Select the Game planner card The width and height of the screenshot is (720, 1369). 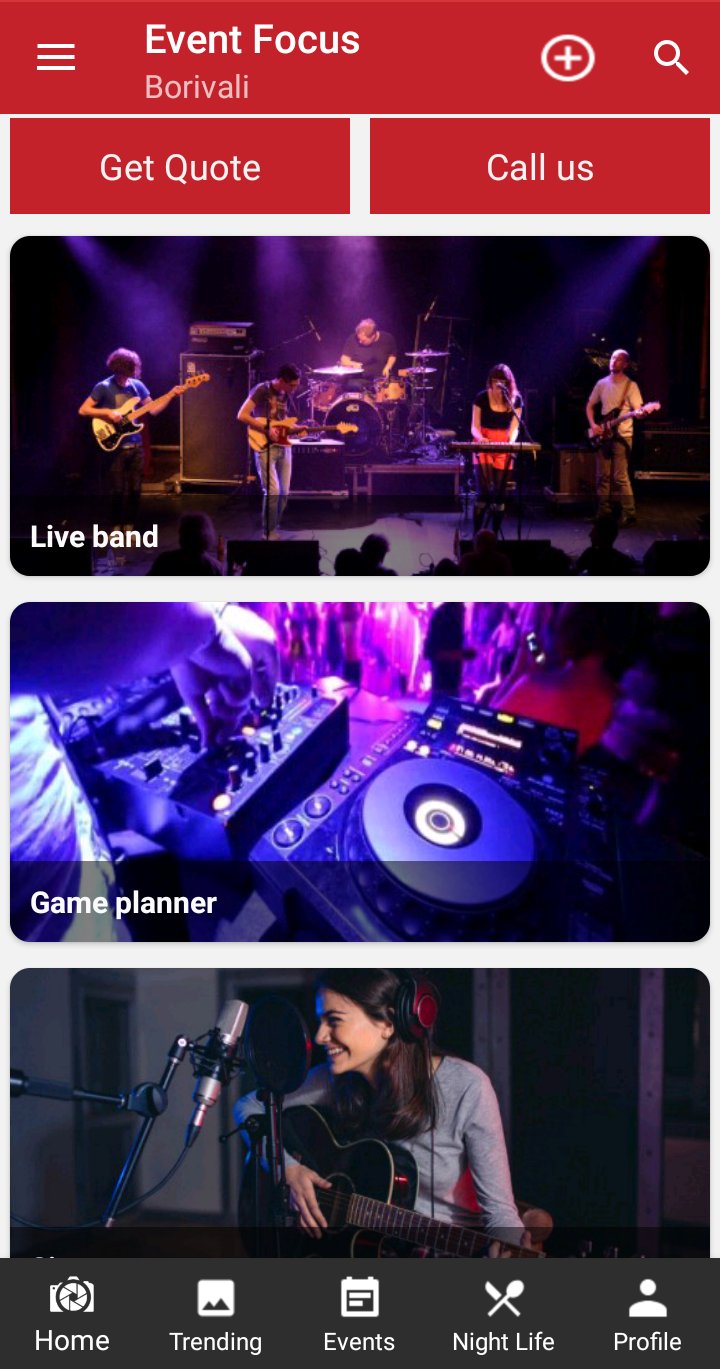pos(359,770)
